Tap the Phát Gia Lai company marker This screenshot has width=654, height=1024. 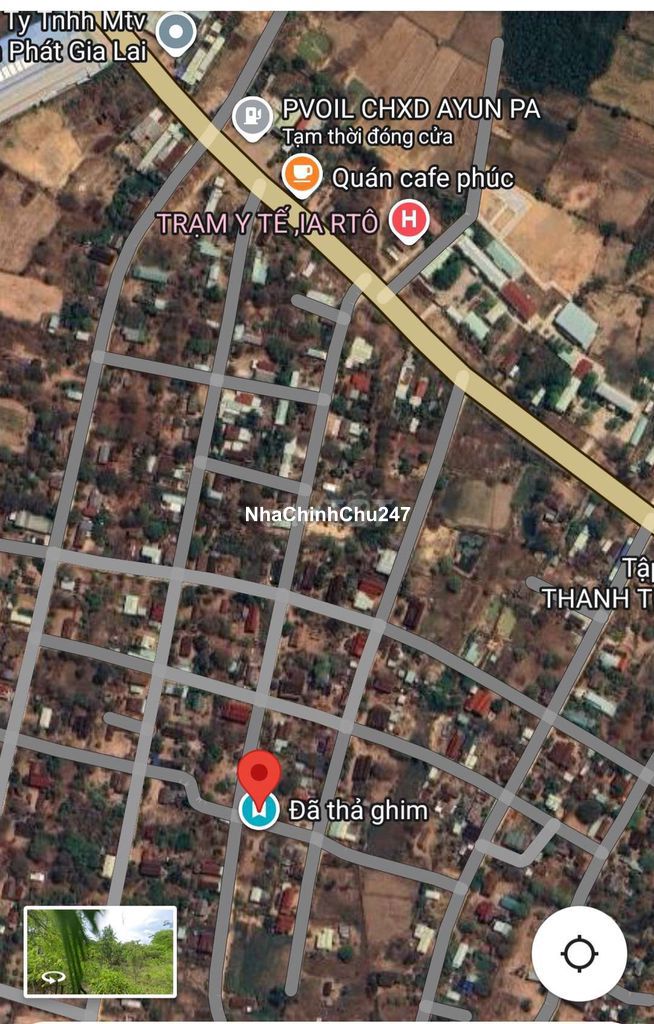[x=178, y=33]
